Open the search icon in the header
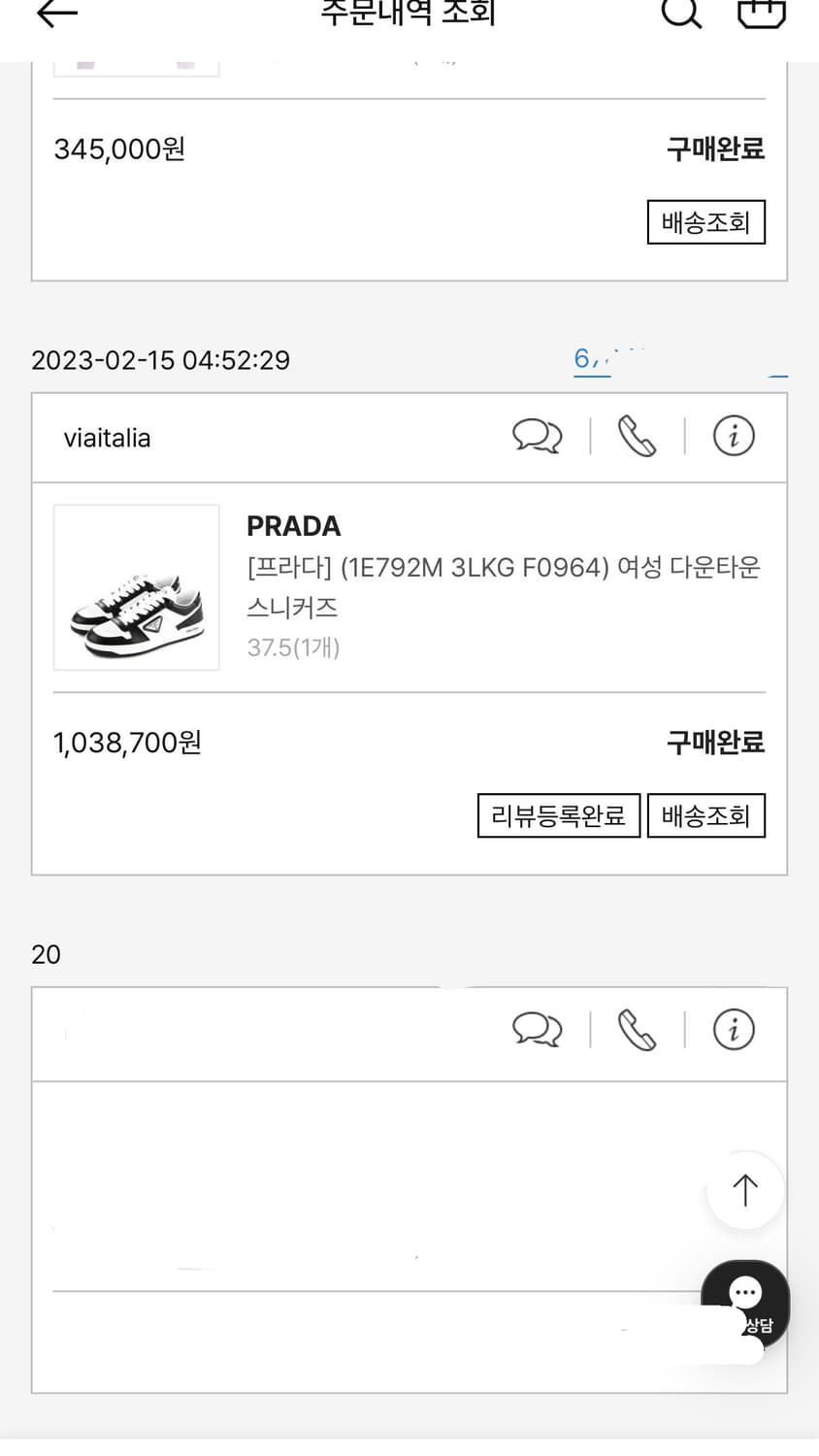819x1456 pixels. 680,15
